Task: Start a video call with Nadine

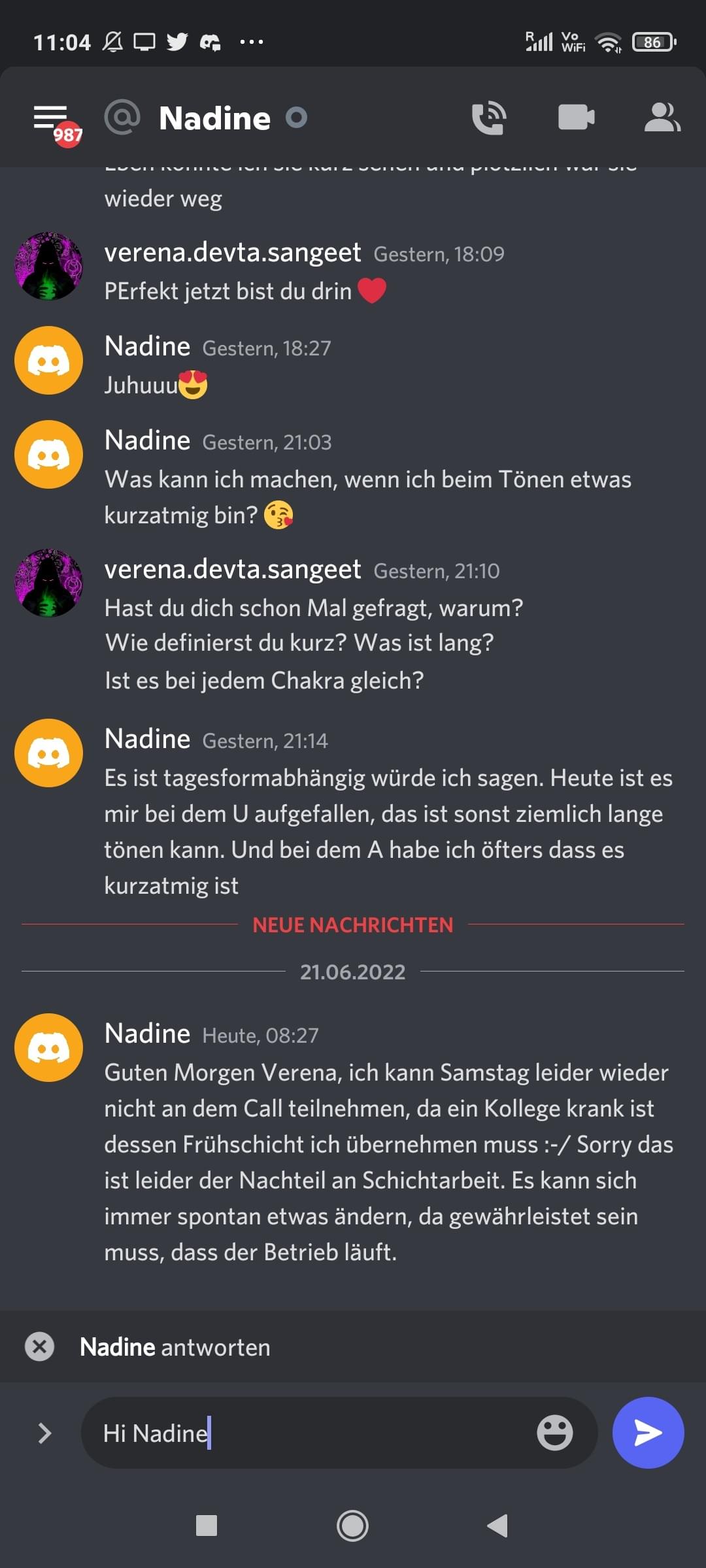Action: 576,118
